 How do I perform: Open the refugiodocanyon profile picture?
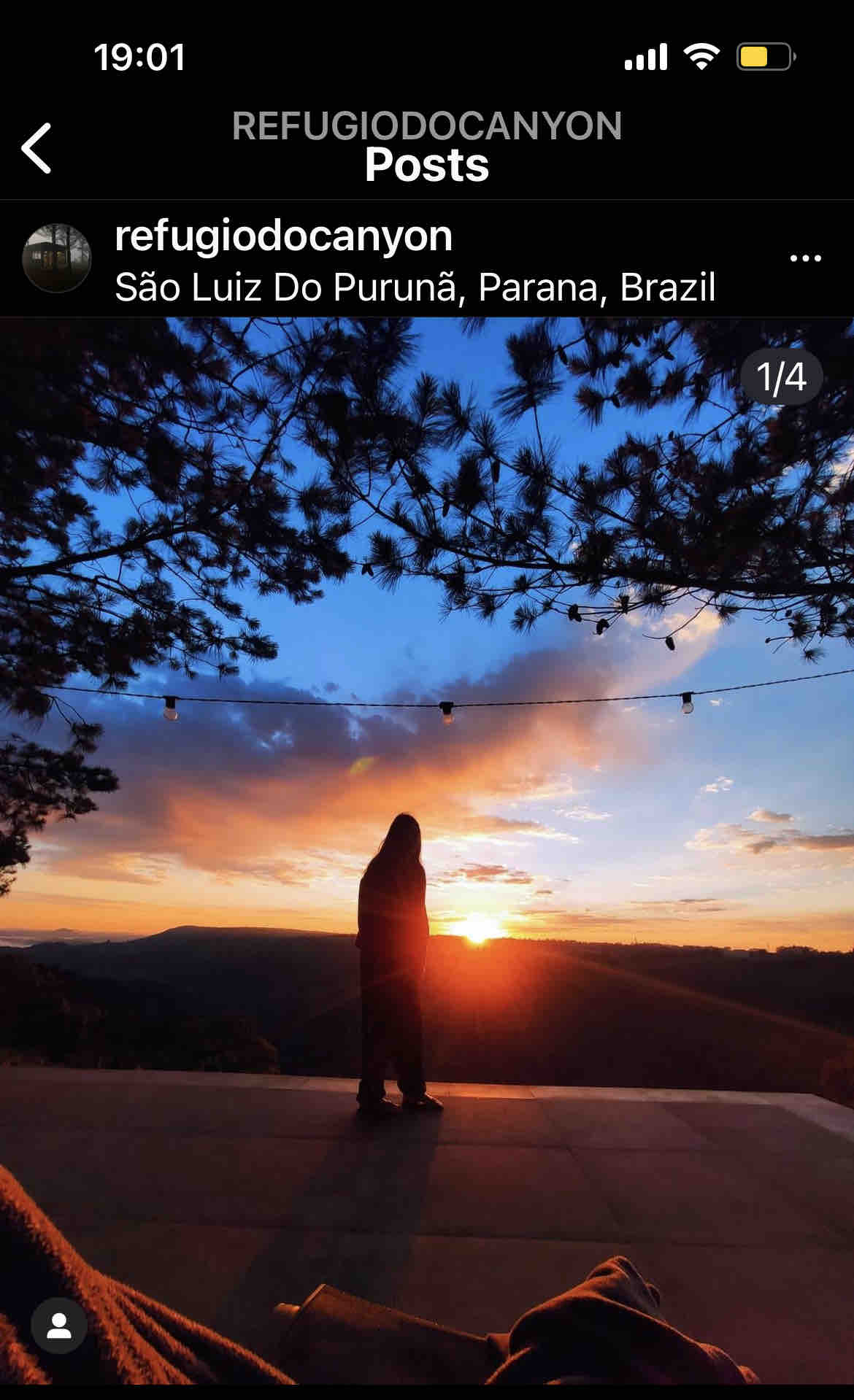point(57,258)
